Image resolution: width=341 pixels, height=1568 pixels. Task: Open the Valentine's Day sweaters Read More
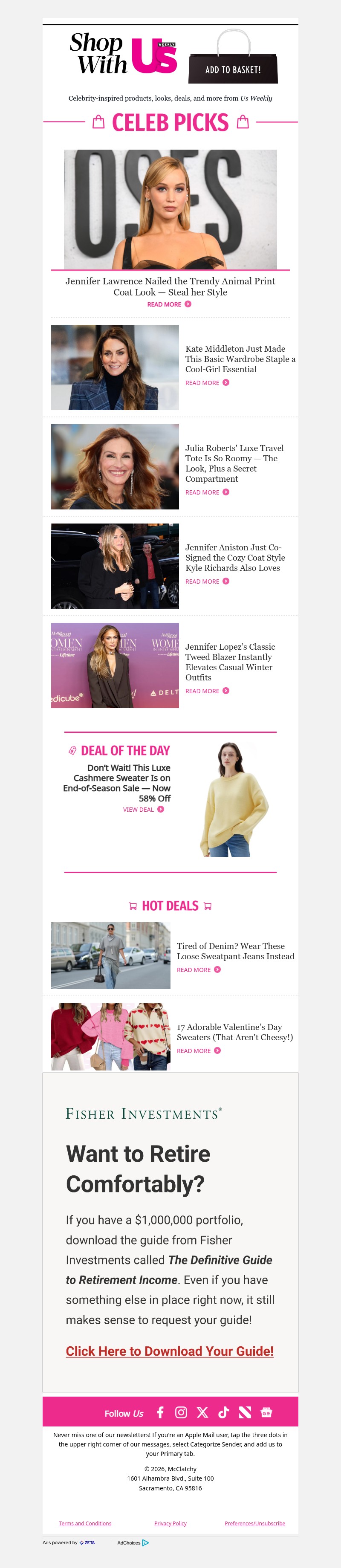point(199,1050)
